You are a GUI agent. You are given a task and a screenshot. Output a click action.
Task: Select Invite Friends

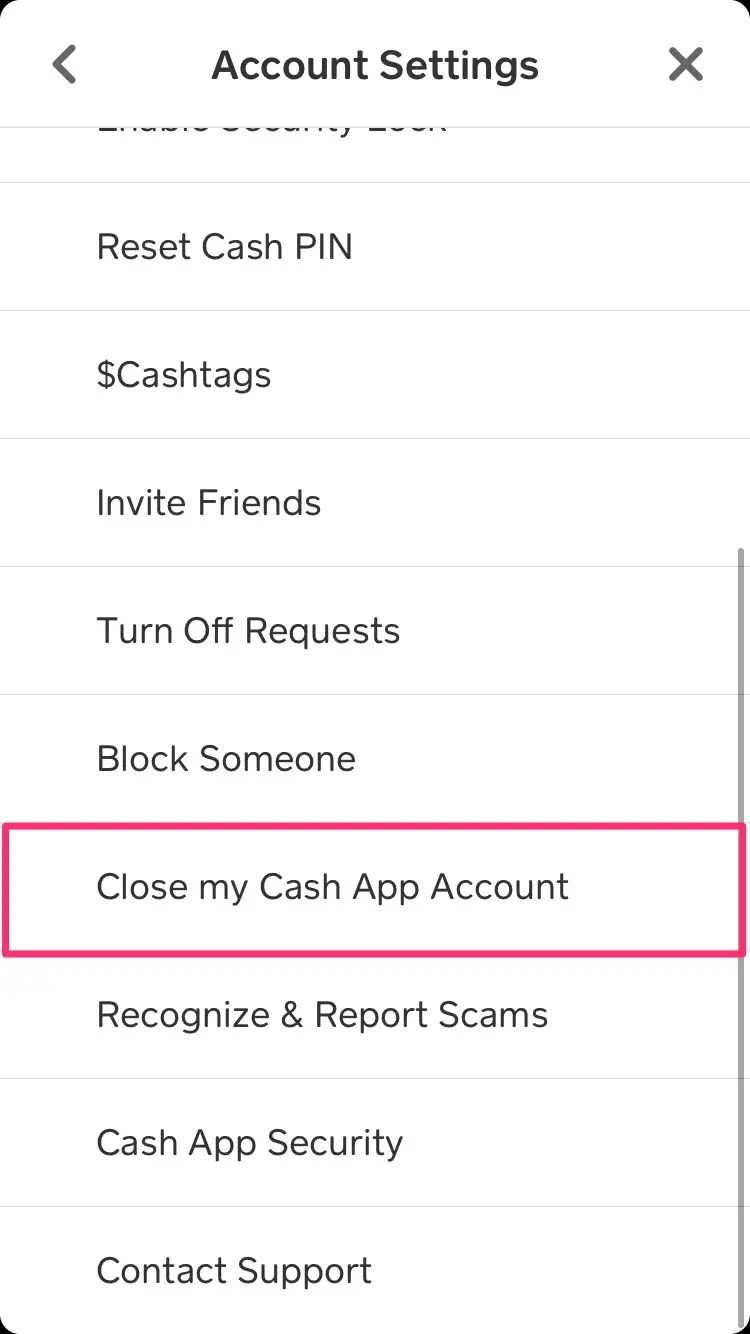[x=209, y=503]
